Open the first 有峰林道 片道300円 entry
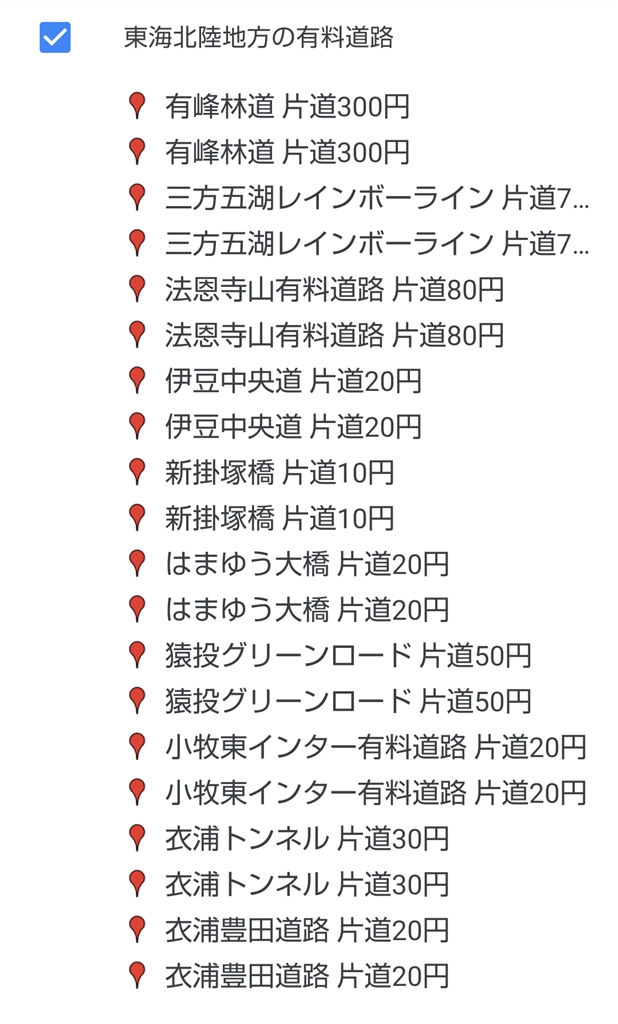Image resolution: width=618 pixels, height=1024 pixels. coord(287,107)
